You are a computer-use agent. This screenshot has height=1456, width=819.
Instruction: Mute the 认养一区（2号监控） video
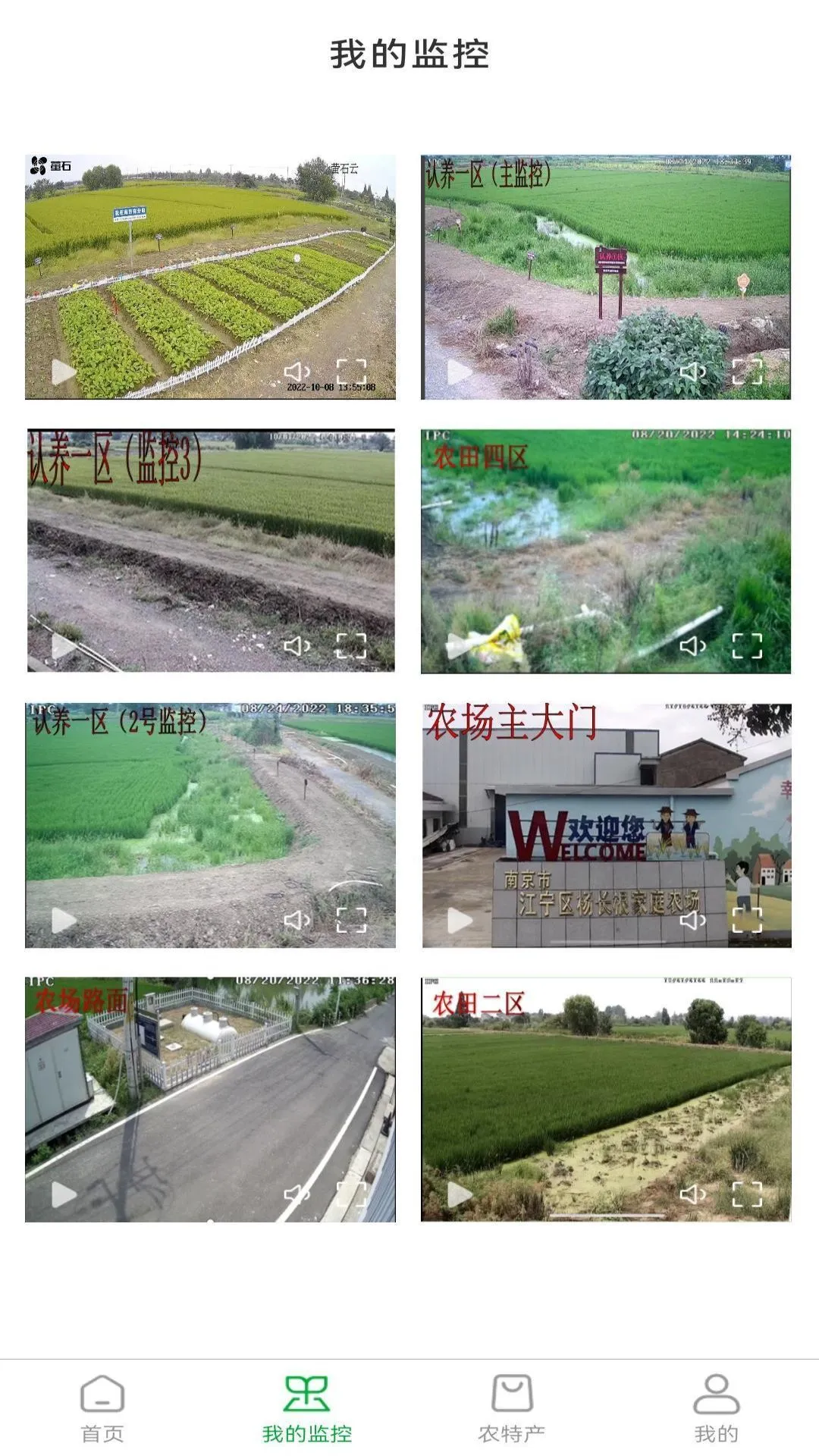pos(297,921)
